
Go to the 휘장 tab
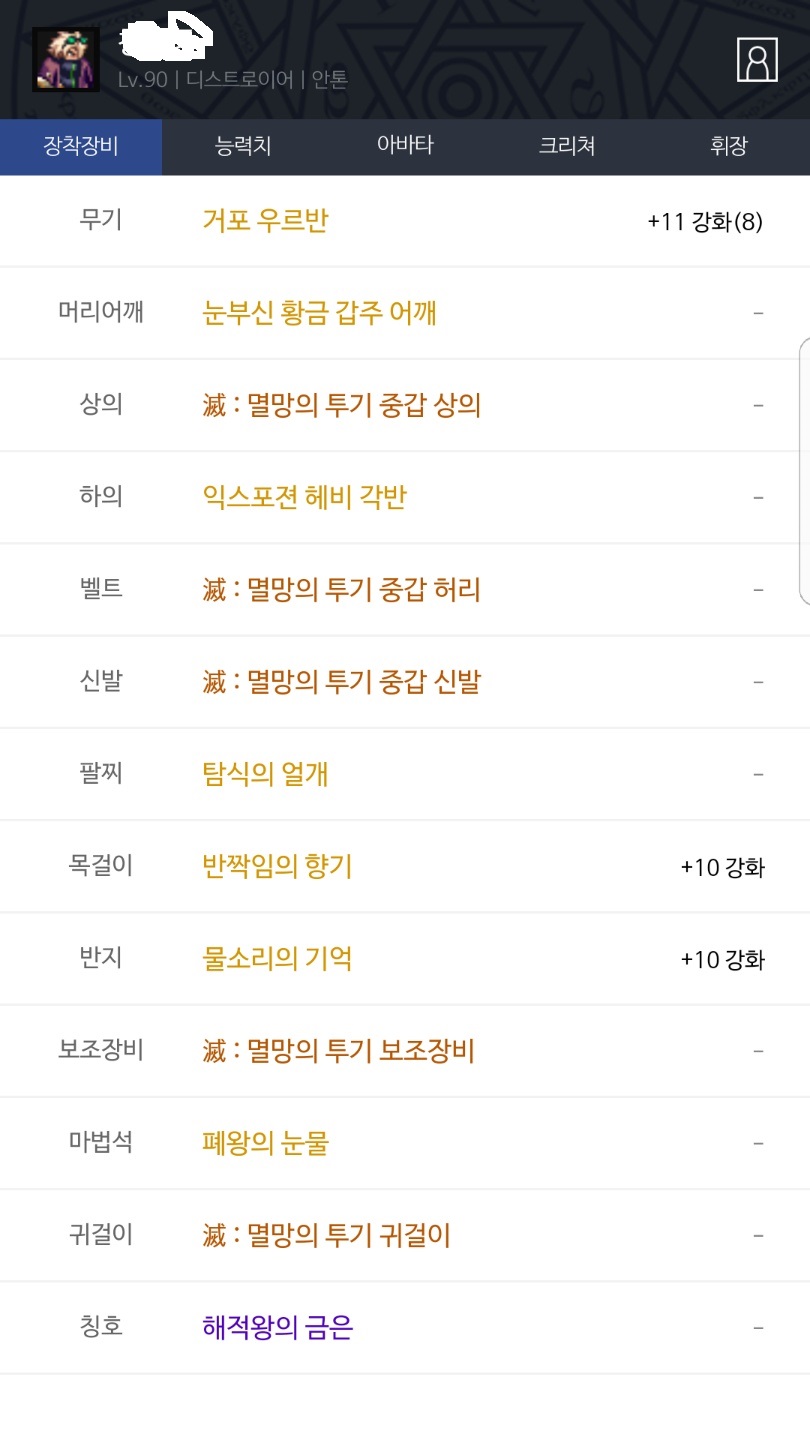(728, 146)
